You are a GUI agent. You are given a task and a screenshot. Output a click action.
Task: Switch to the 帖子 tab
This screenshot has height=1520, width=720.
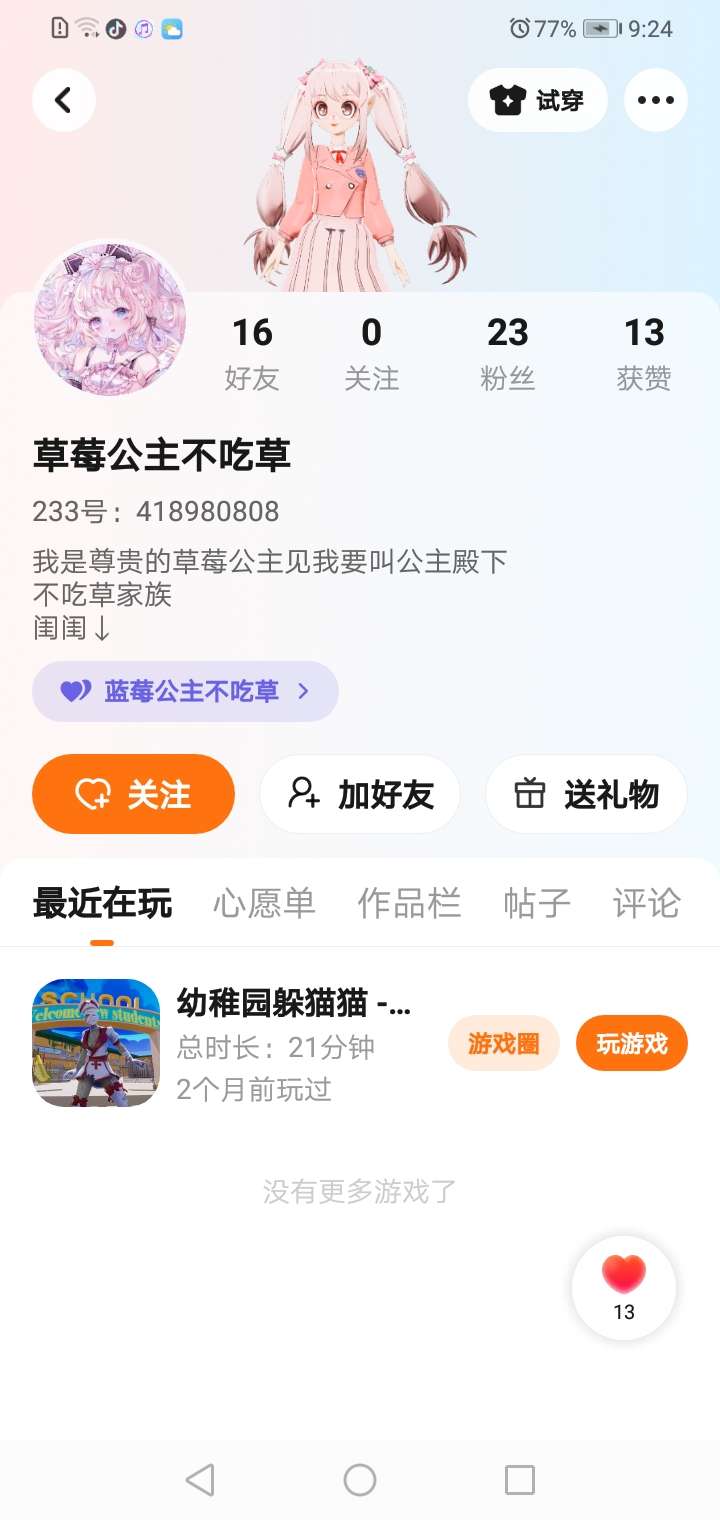click(x=537, y=903)
